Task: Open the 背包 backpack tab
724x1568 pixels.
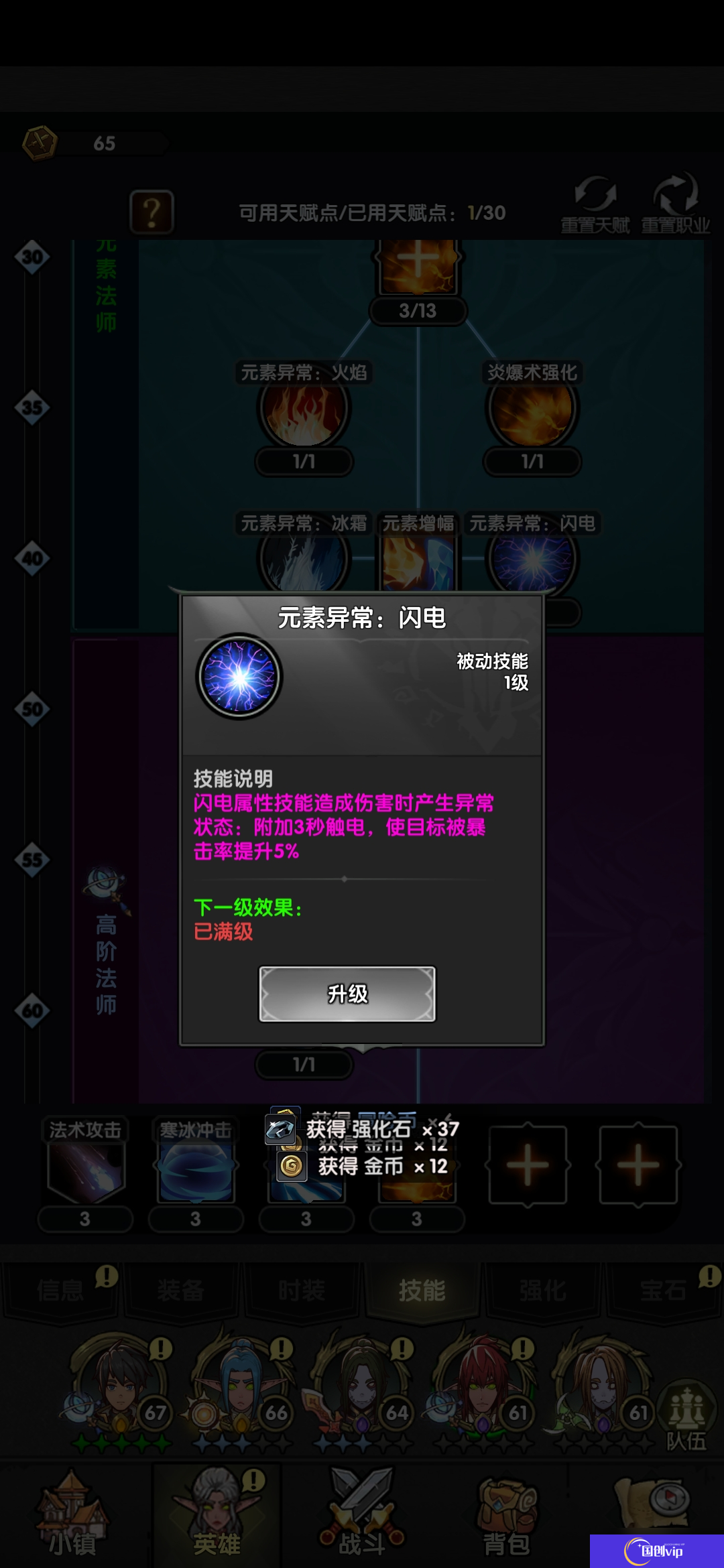Action: click(x=507, y=1516)
